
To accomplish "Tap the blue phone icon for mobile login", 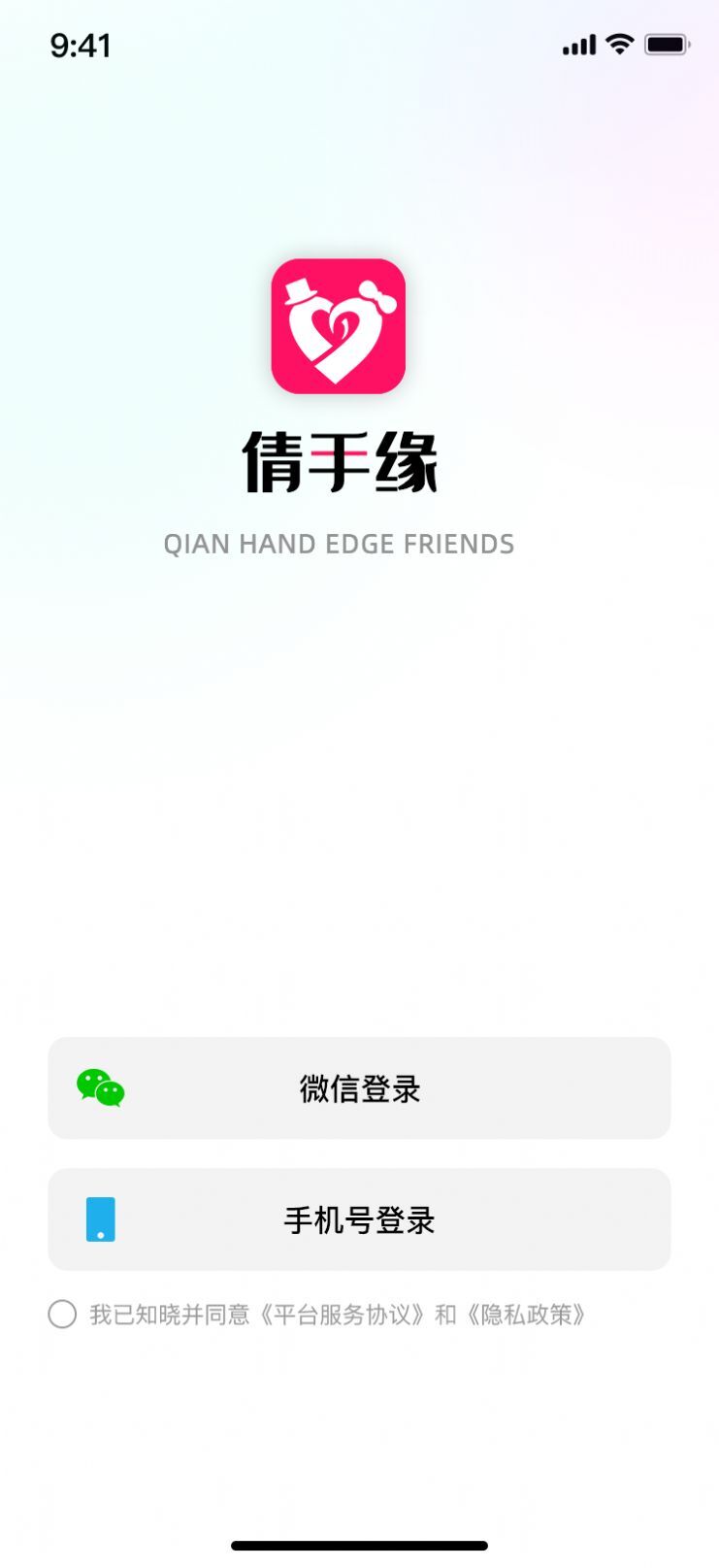I will click(101, 1220).
